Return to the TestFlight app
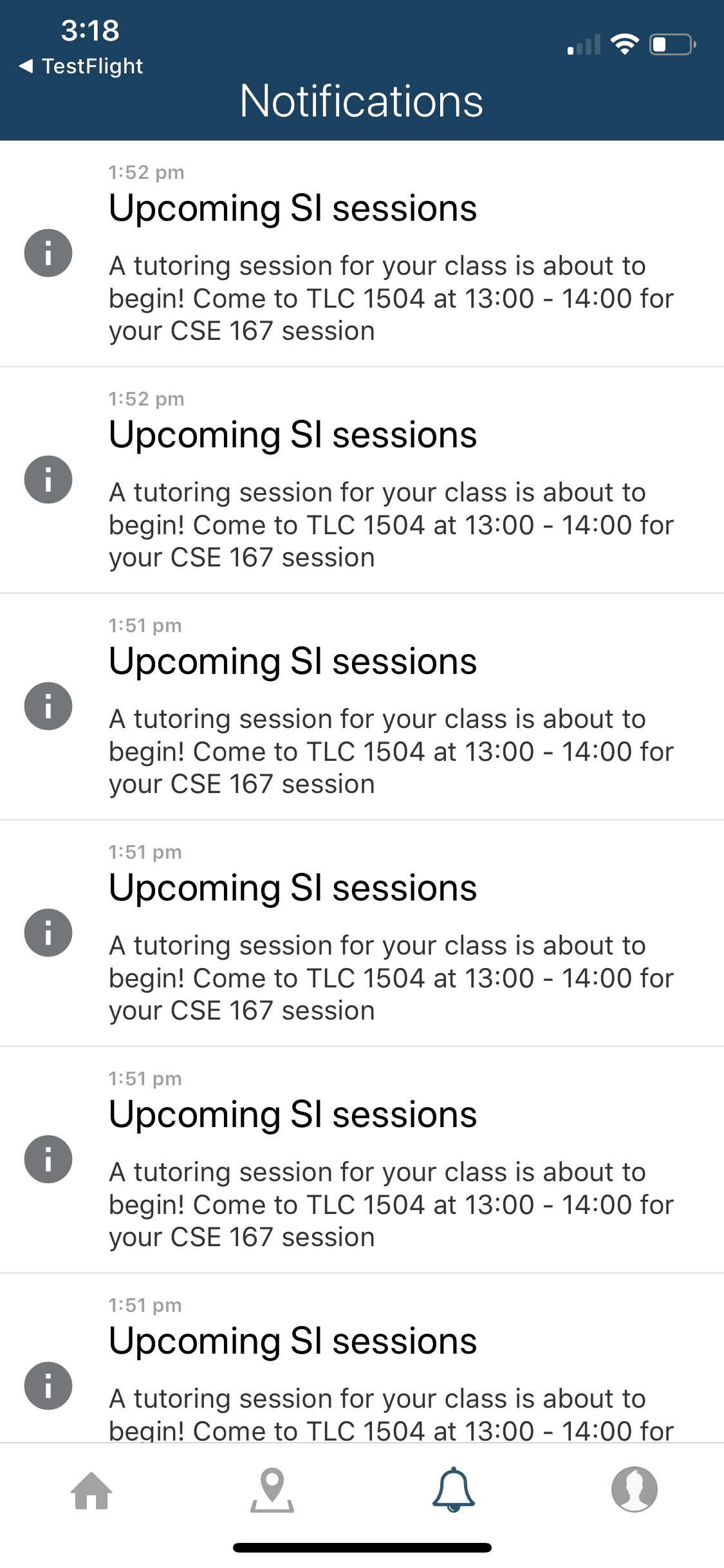The height and width of the screenshot is (1568, 724). pyautogui.click(x=82, y=66)
